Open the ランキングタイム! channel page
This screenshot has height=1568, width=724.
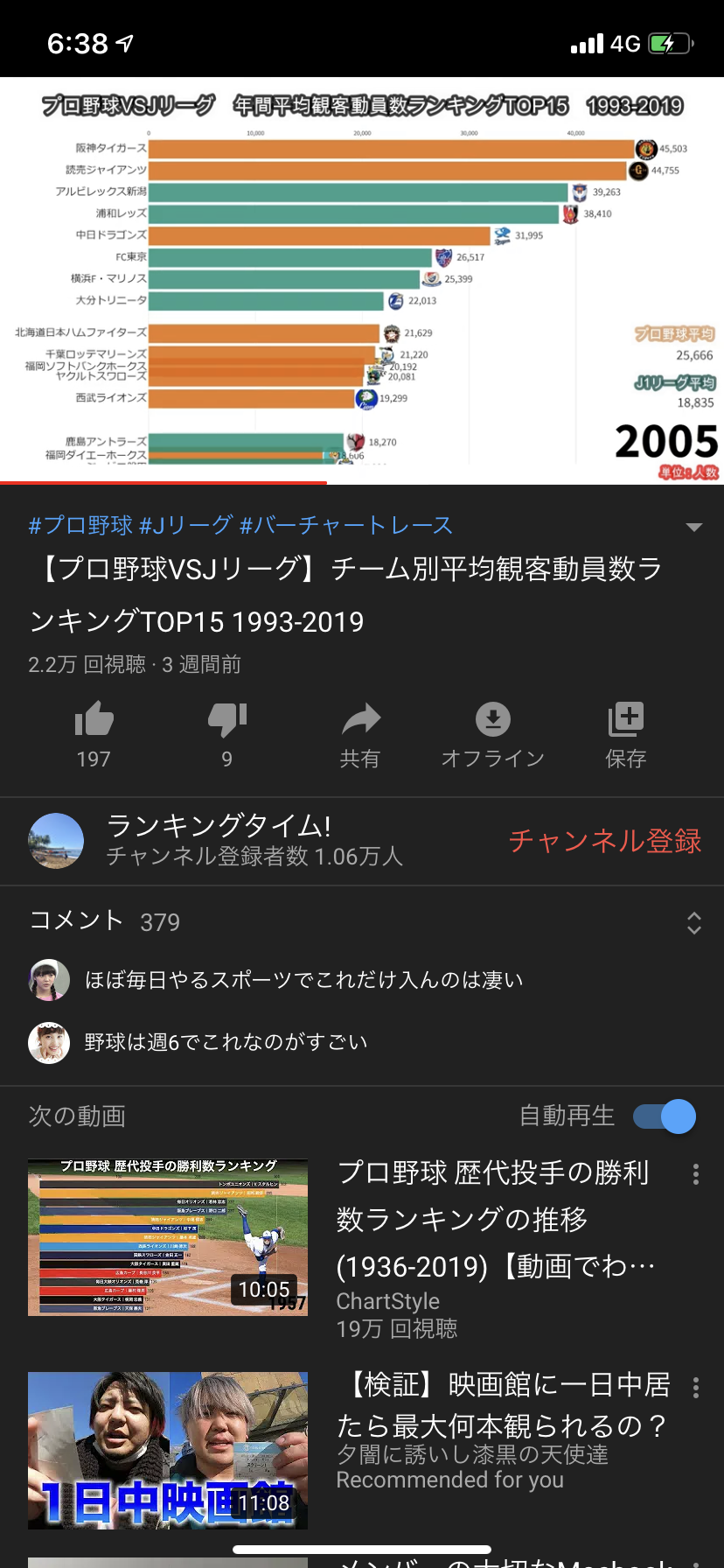point(219,840)
